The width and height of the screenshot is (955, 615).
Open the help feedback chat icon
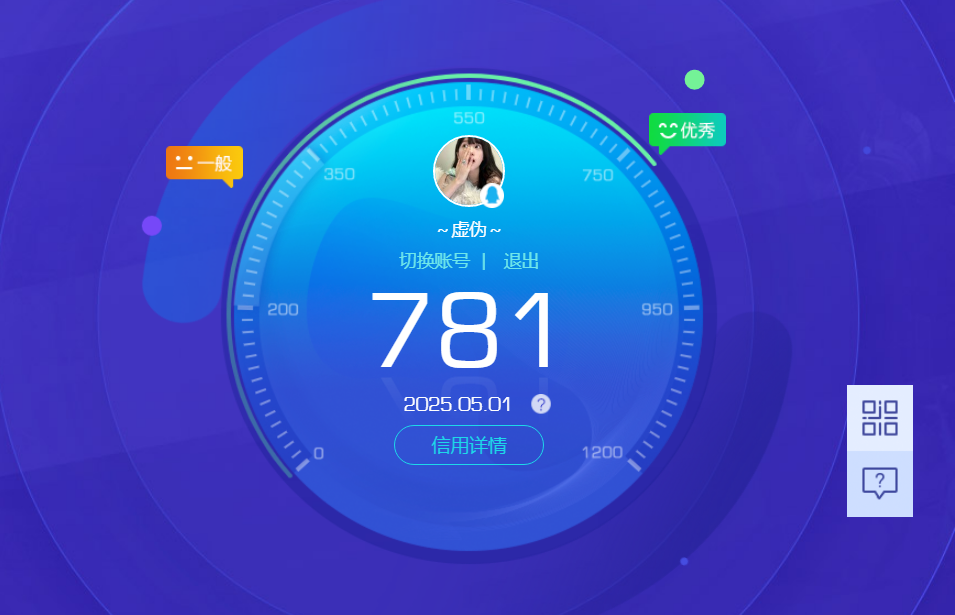(x=880, y=483)
